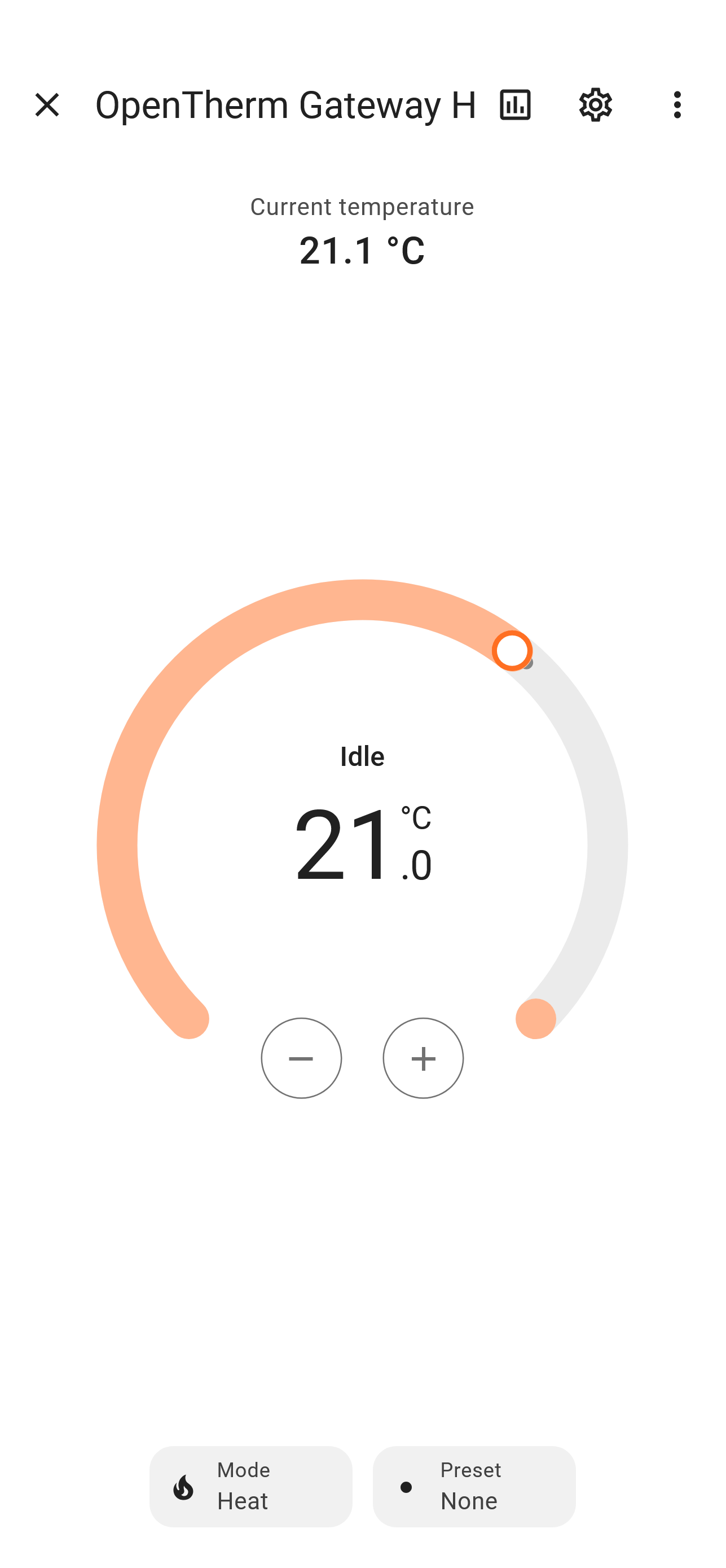Click the minus icon to lower temperature

301,1058
